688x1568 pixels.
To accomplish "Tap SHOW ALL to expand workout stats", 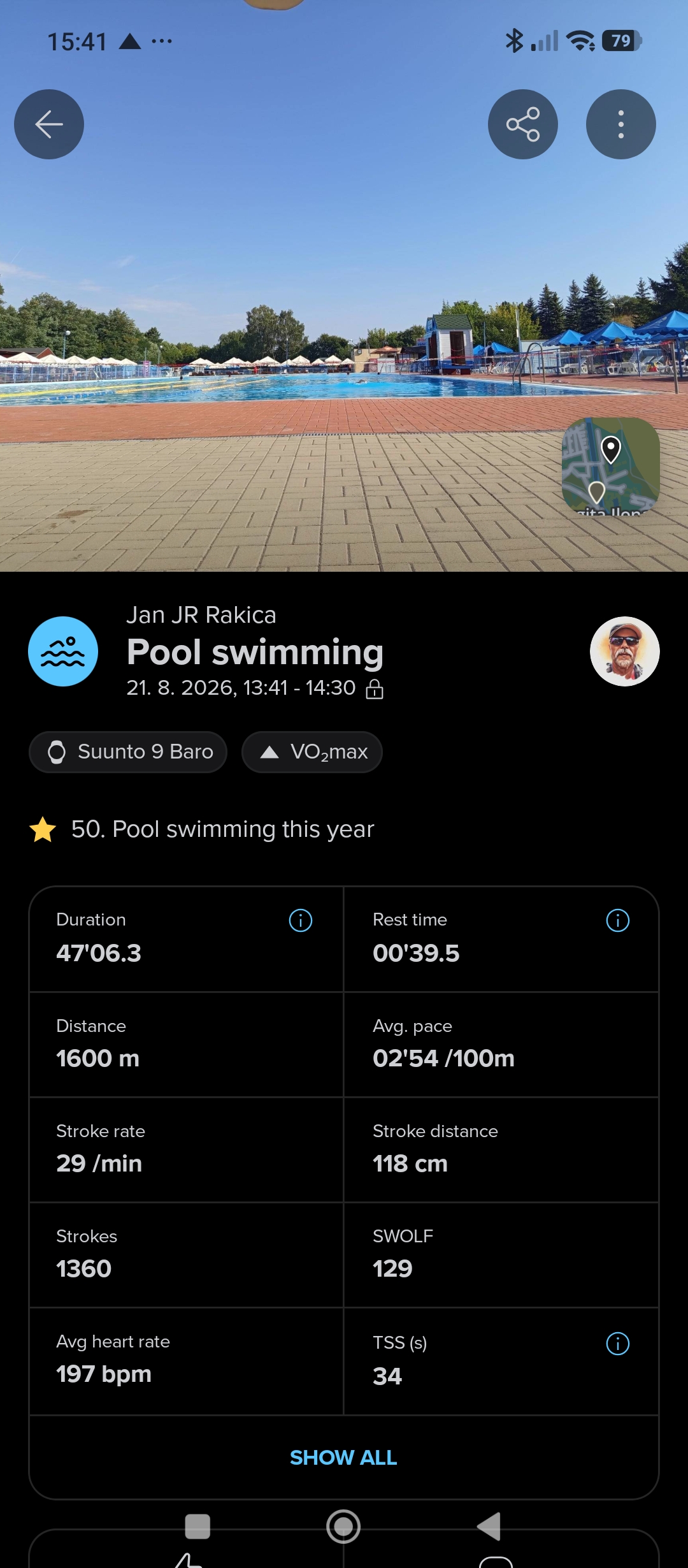I will (343, 1458).
